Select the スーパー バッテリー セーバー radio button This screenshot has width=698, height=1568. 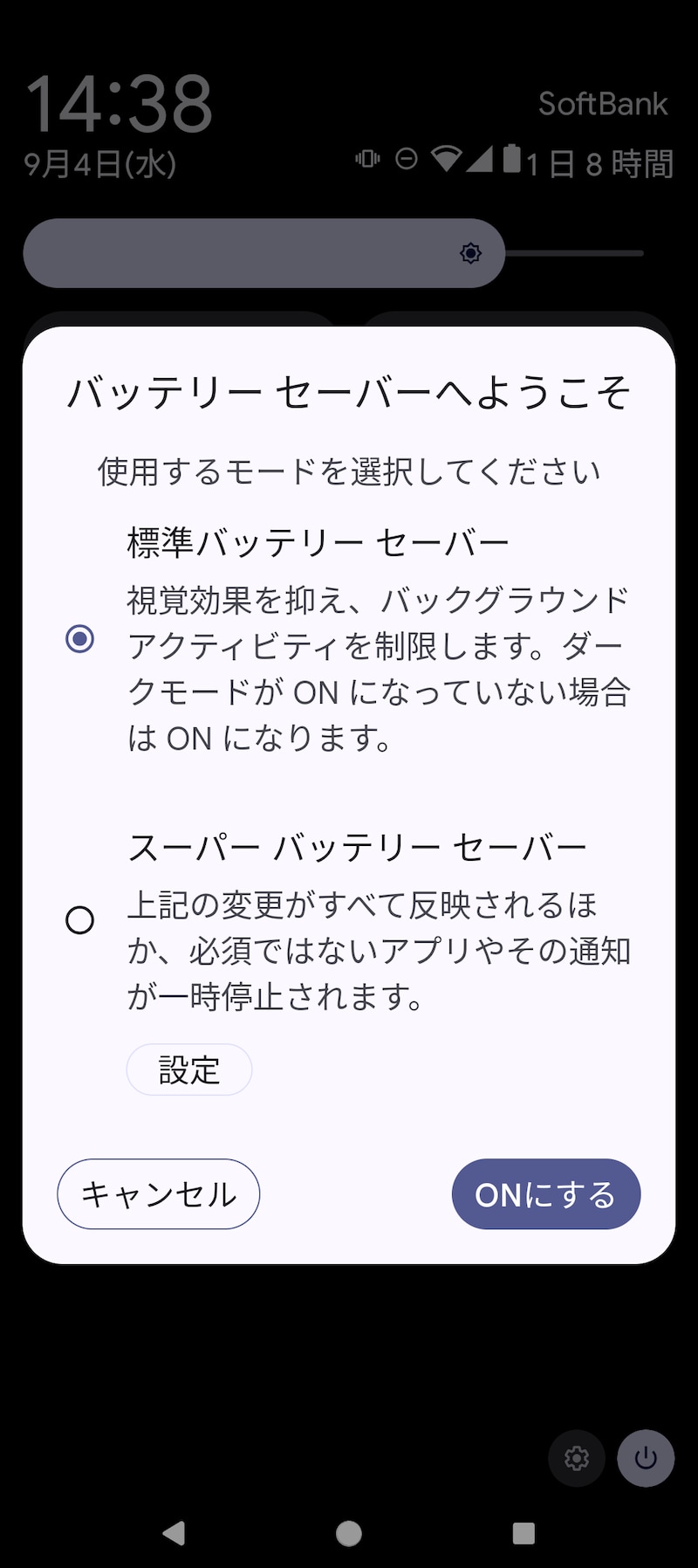[79, 920]
